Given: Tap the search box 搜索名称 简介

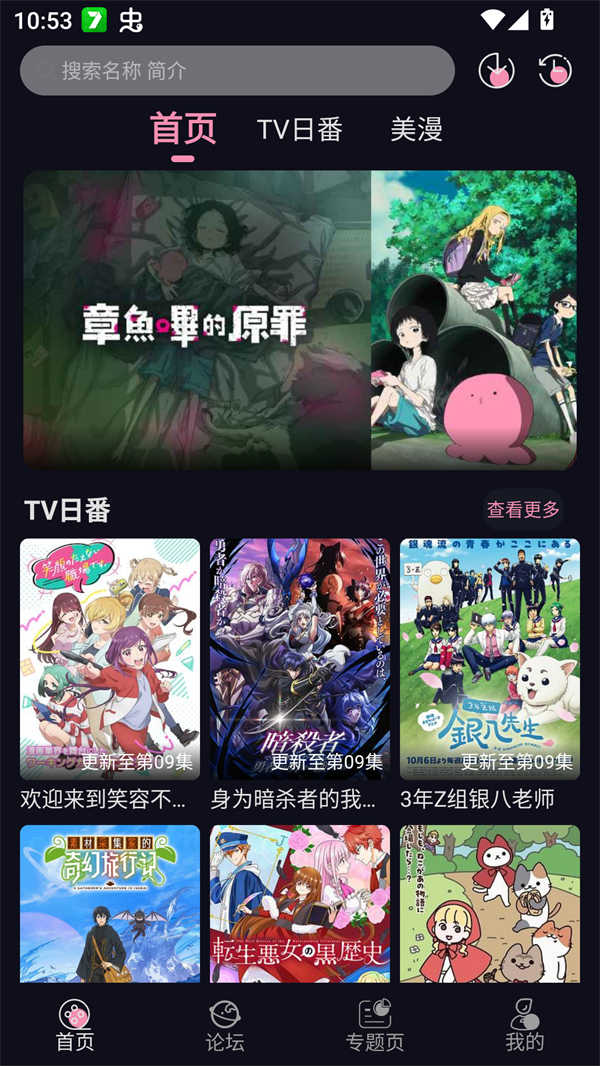Looking at the screenshot, I should tap(237, 71).
